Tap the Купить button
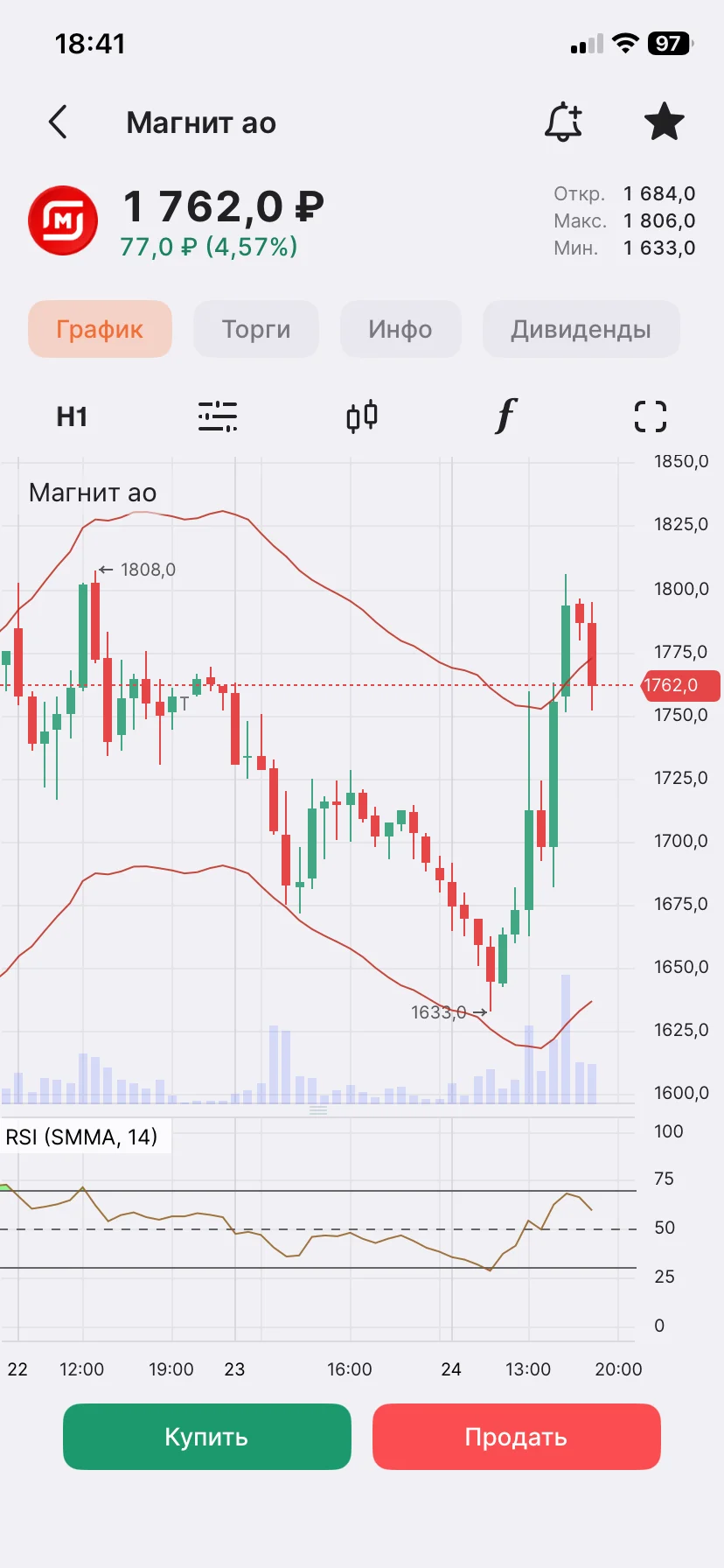Screen dimensions: 724x1568 [207, 1437]
